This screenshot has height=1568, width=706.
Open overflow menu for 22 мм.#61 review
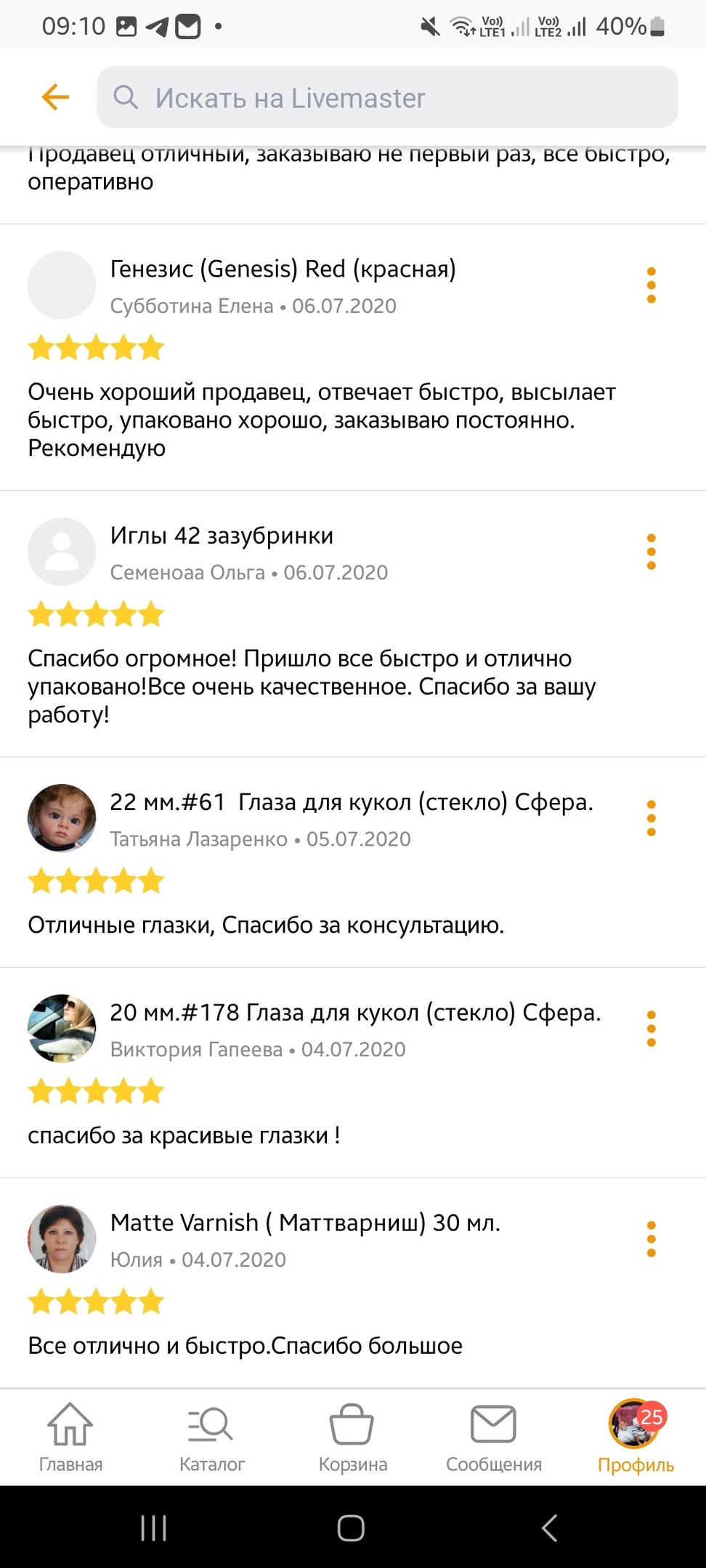651,818
